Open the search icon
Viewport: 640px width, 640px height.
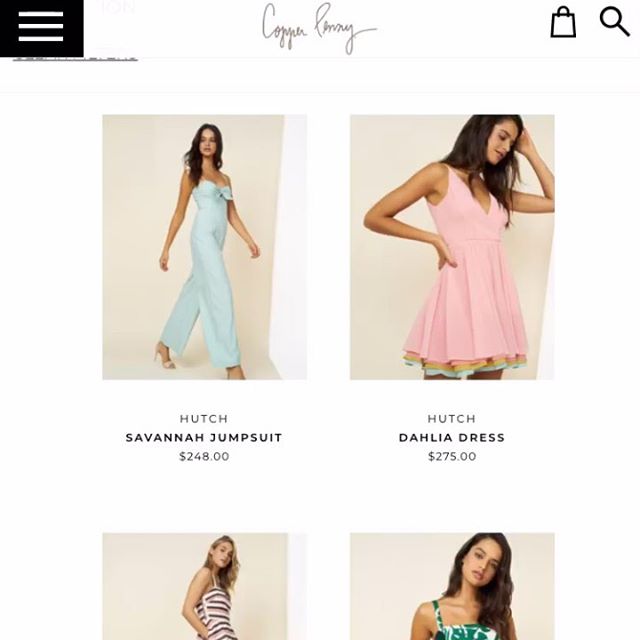coord(614,21)
